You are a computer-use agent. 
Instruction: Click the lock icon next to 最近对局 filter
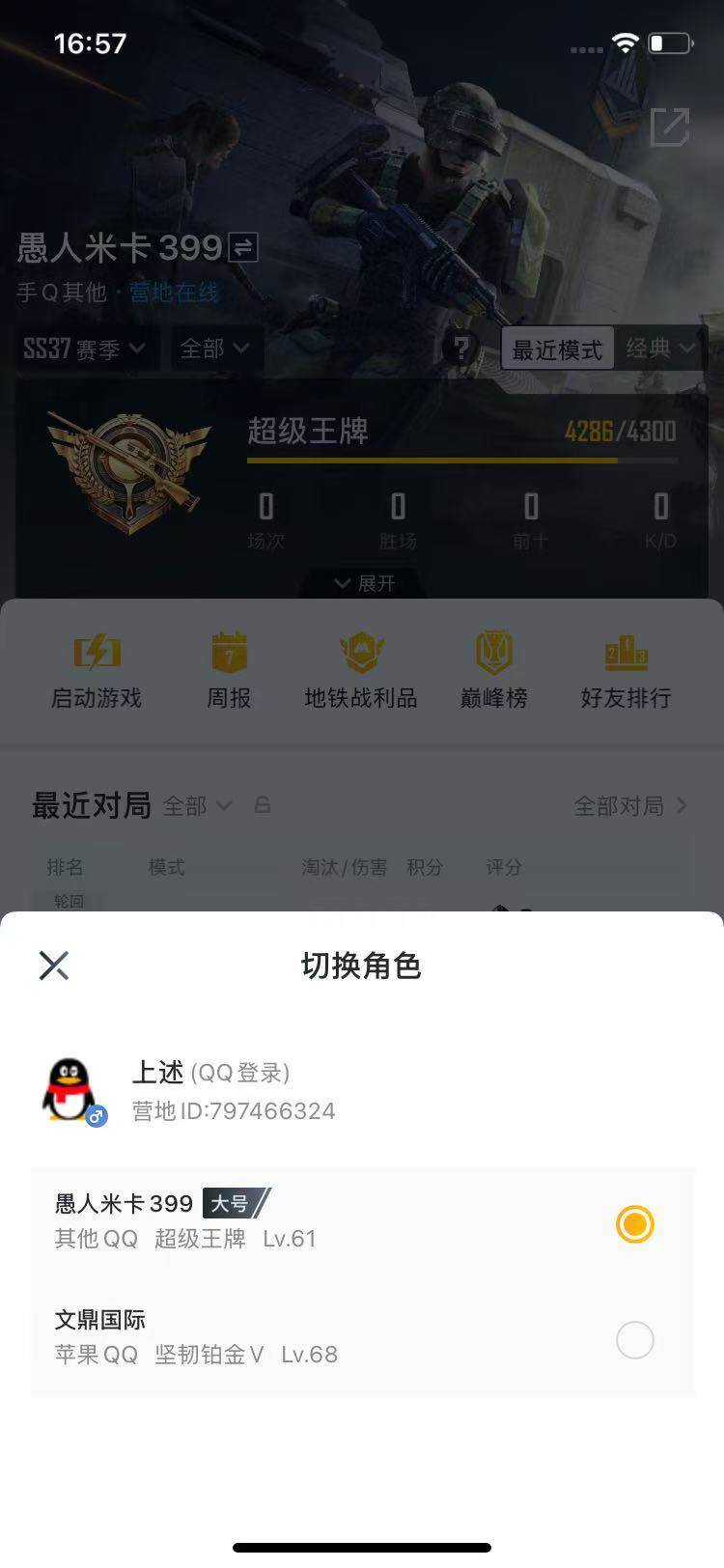pos(263,804)
